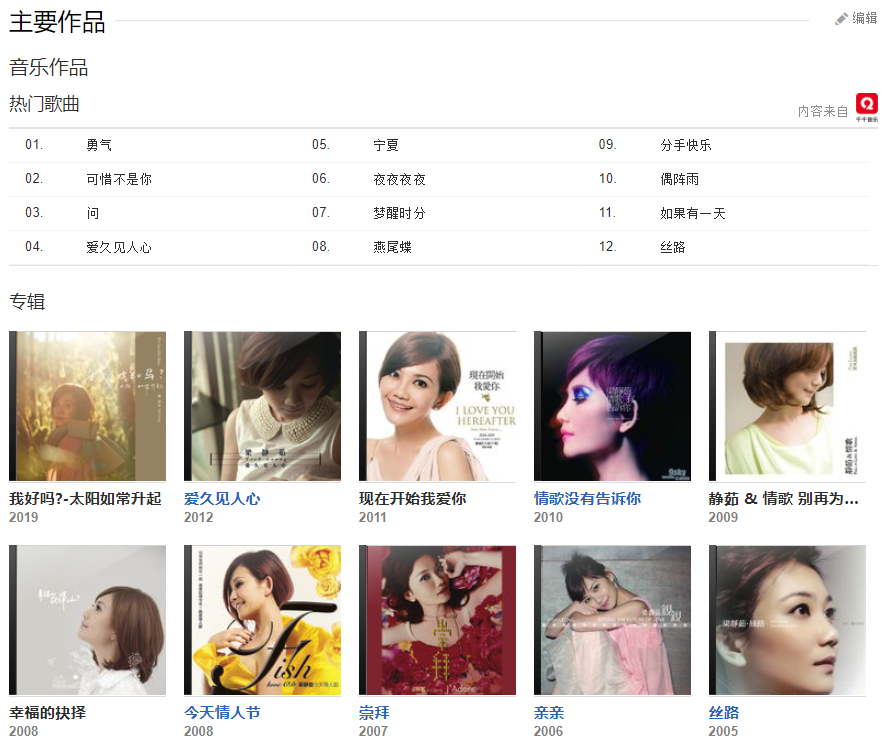View the 今天情人节 album title link
This screenshot has width=885, height=746.
(222, 713)
